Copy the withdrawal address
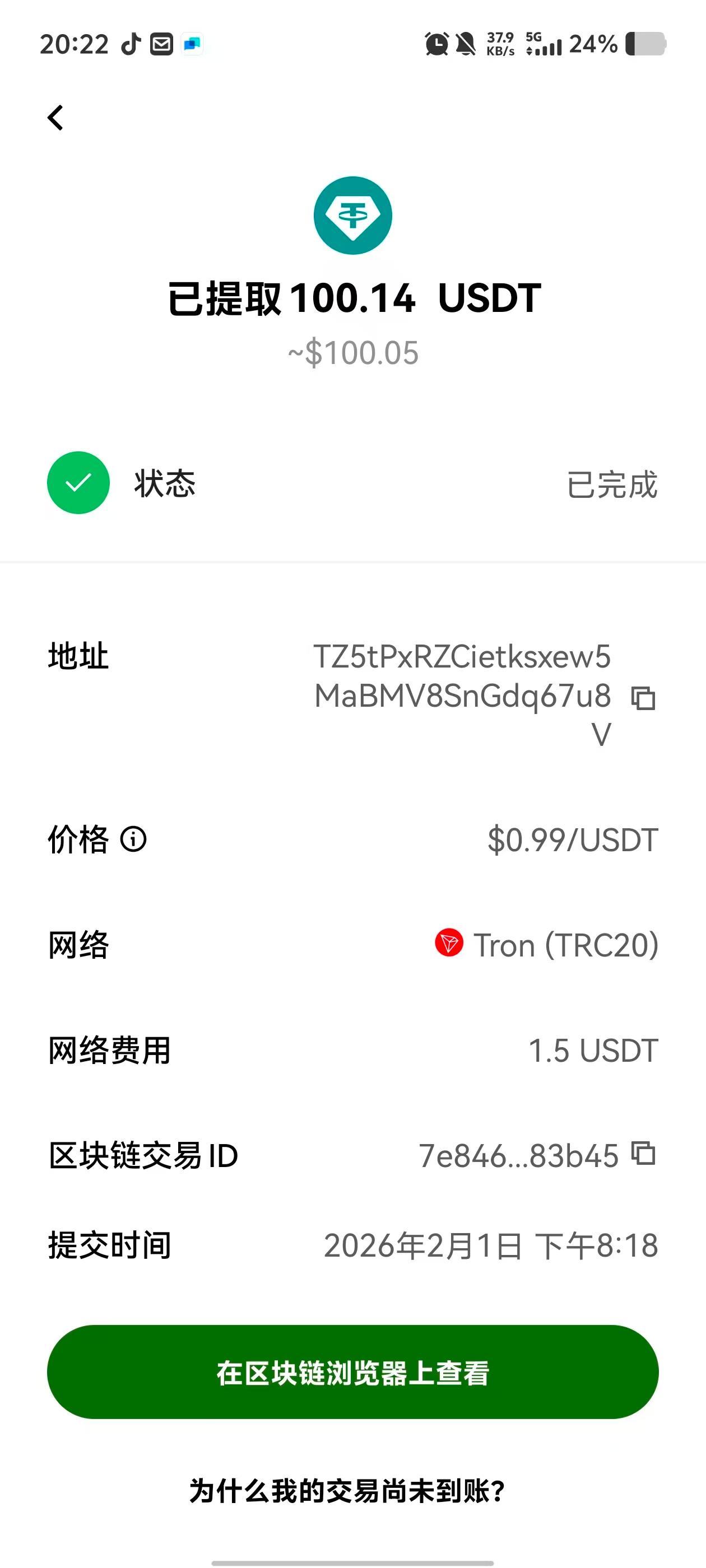706x1568 pixels. (643, 698)
